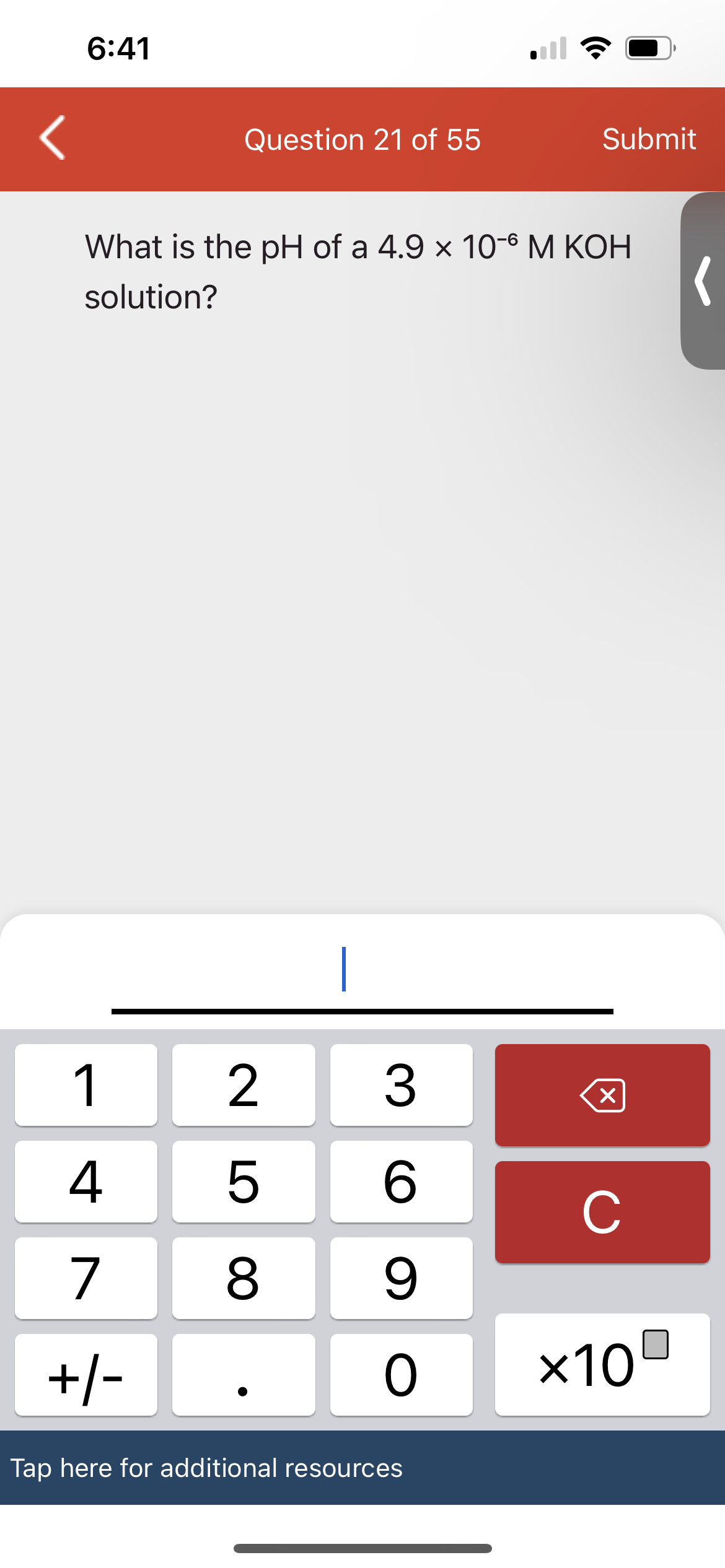Enter digit 4 on the keypad
This screenshot has height=1568, width=725.
tap(86, 1182)
